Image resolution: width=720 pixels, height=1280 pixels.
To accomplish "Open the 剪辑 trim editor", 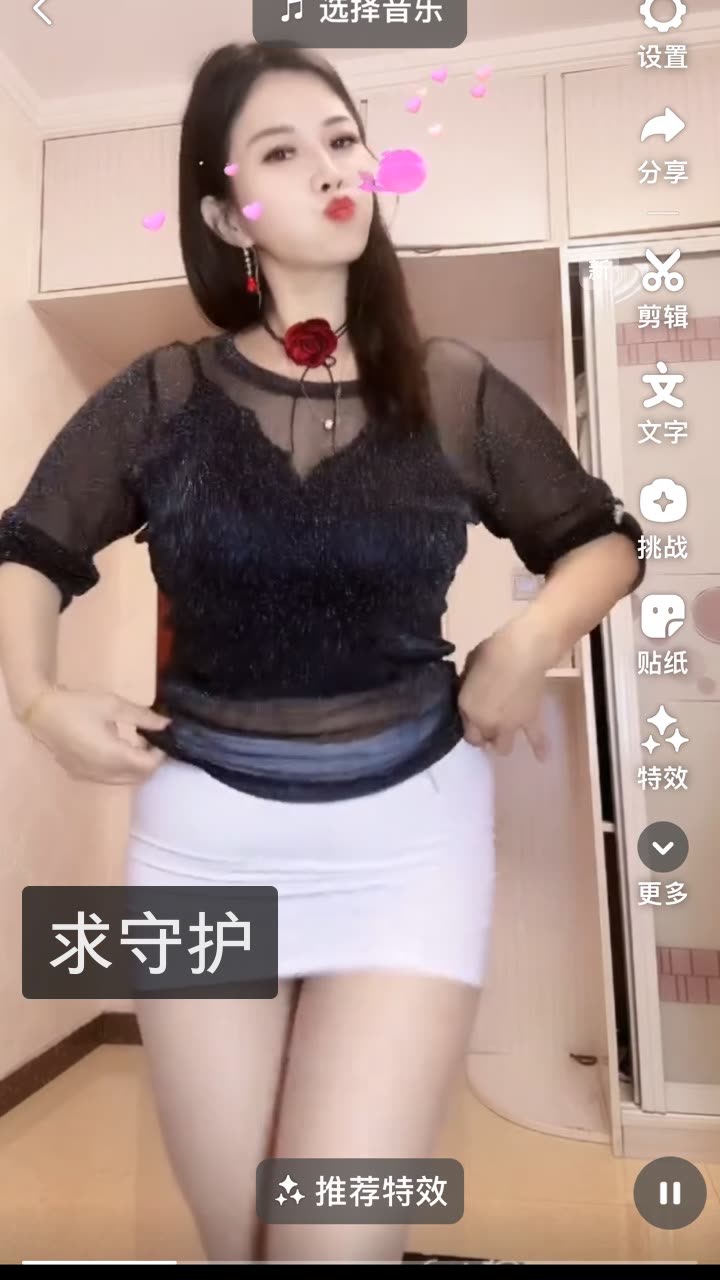I will (x=663, y=288).
